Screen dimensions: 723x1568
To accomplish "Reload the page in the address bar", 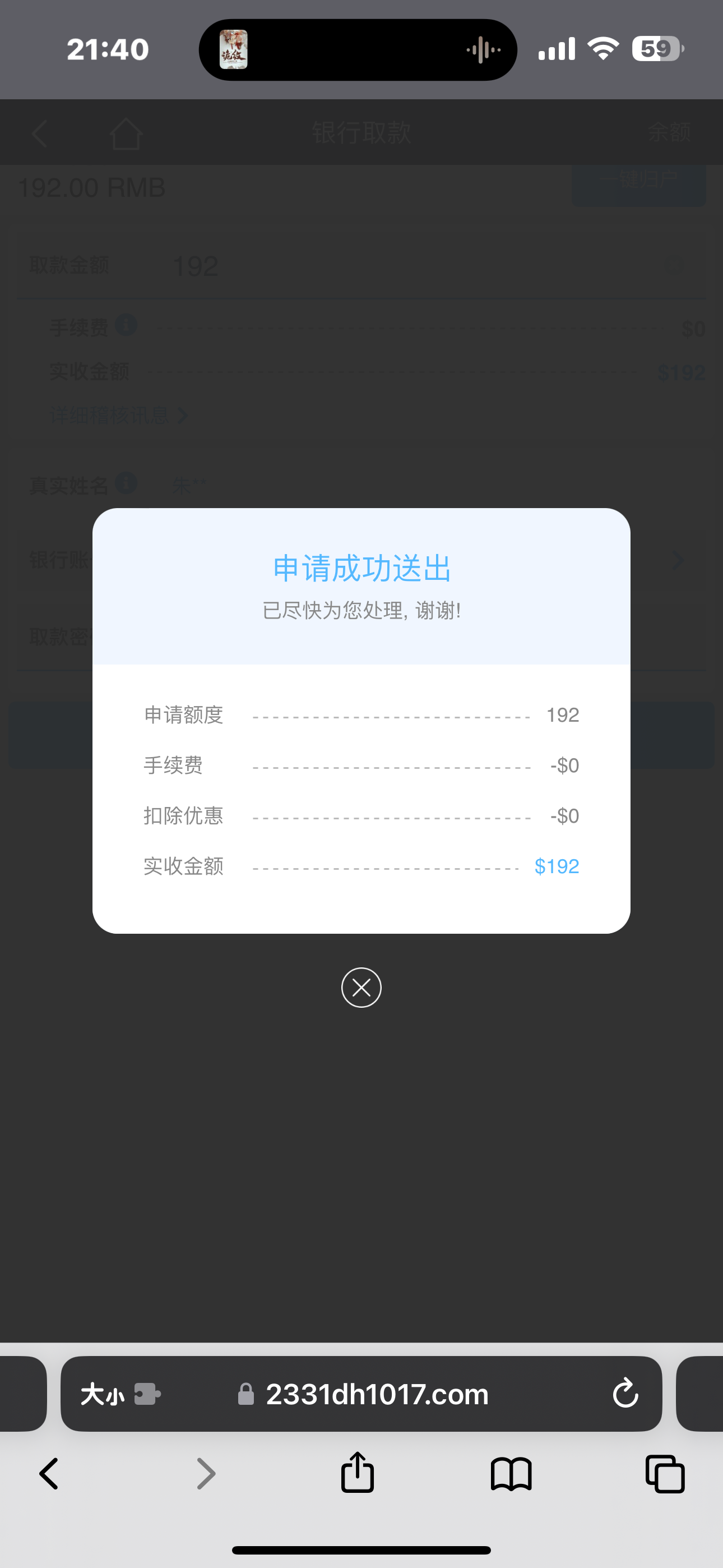I will 625,1393.
